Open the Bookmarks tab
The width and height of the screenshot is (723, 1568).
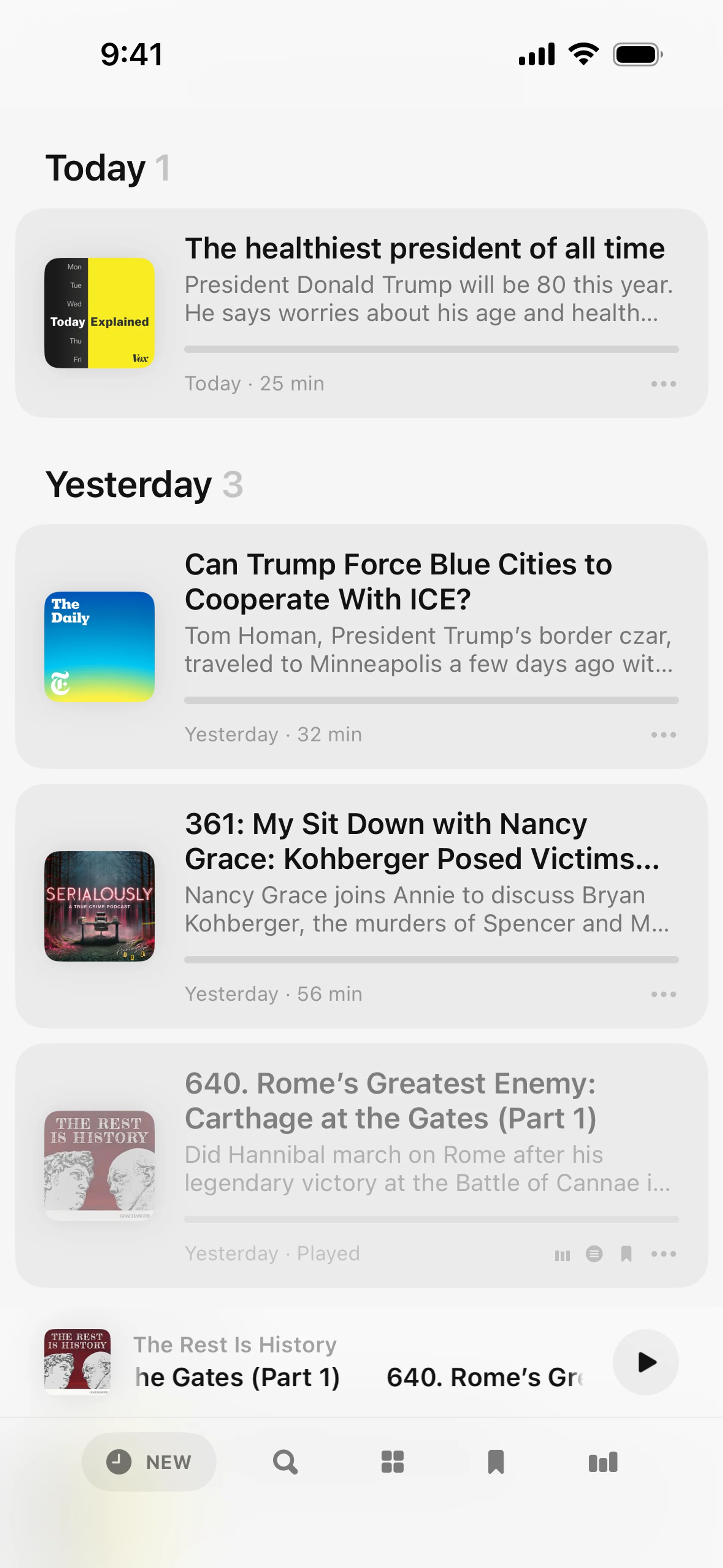[497, 1463]
